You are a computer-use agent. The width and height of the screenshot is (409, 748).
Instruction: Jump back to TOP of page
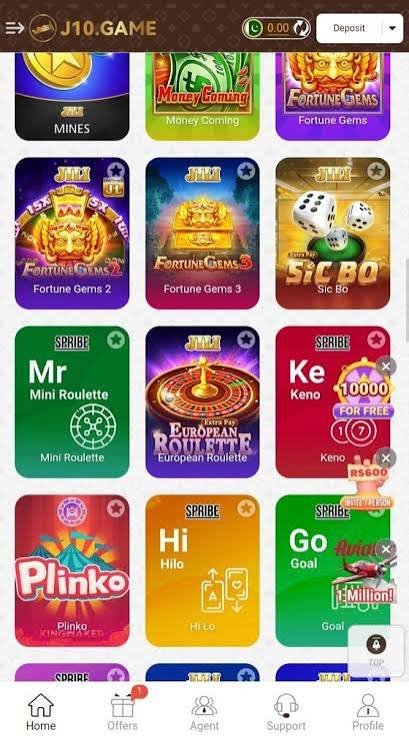coord(376,651)
